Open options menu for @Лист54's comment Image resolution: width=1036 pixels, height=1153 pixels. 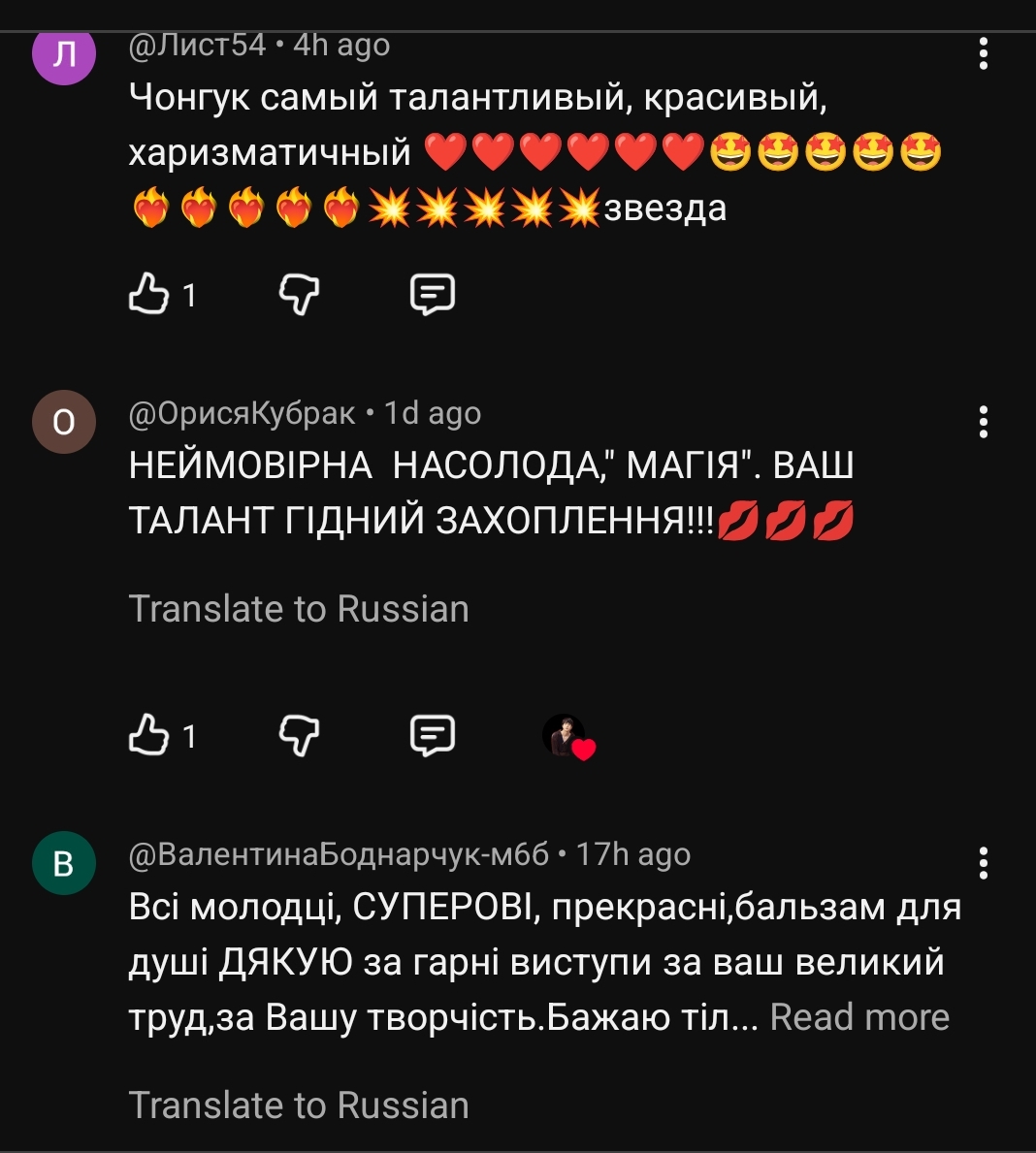click(x=984, y=54)
